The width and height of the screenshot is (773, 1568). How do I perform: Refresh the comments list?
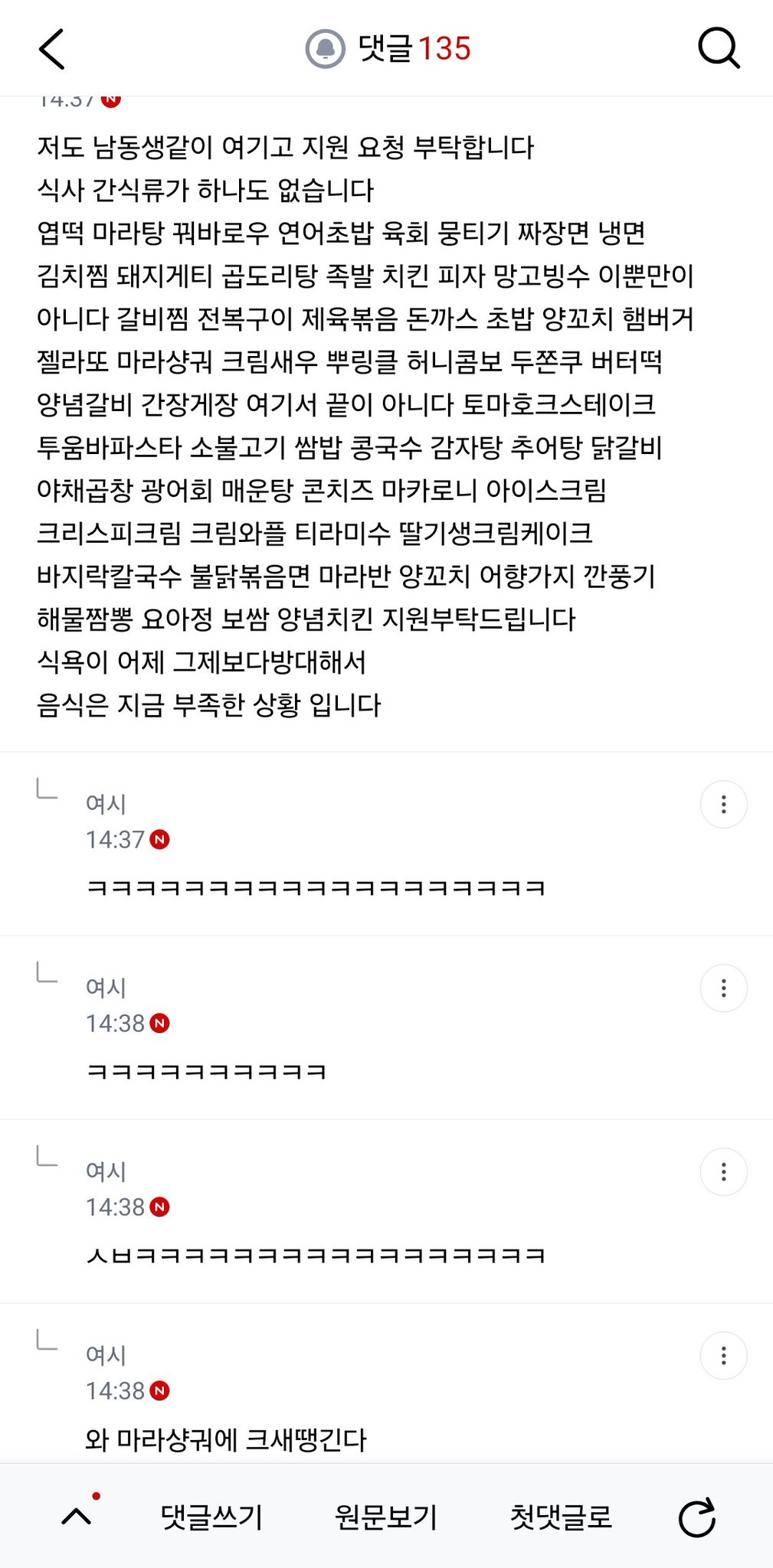tap(697, 1517)
